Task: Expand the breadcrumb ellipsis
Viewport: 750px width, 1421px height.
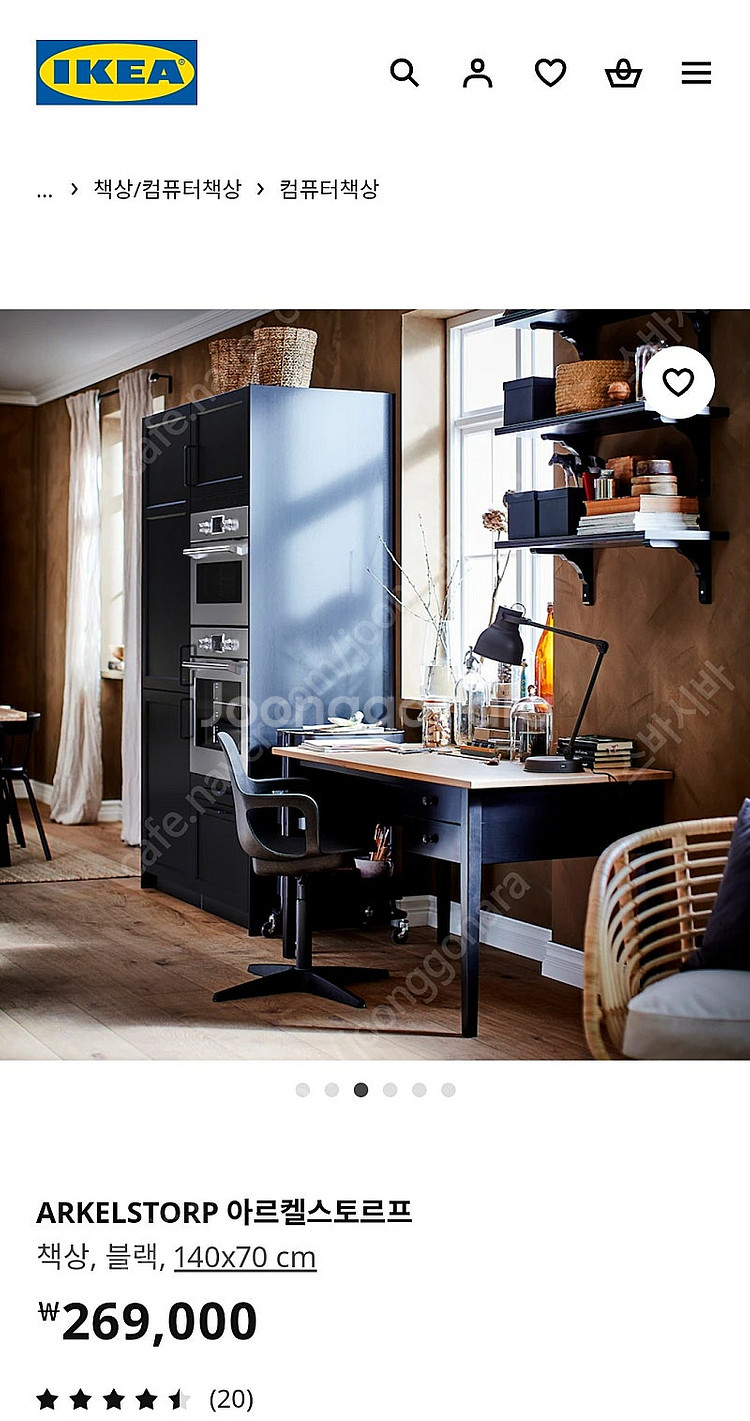Action: (44, 190)
